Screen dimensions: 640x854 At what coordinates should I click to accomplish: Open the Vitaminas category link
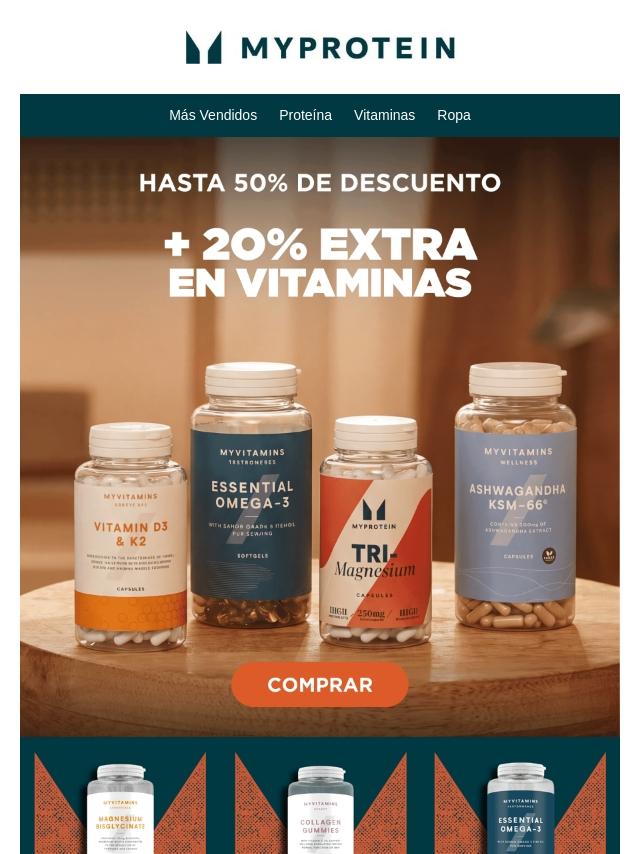(384, 115)
